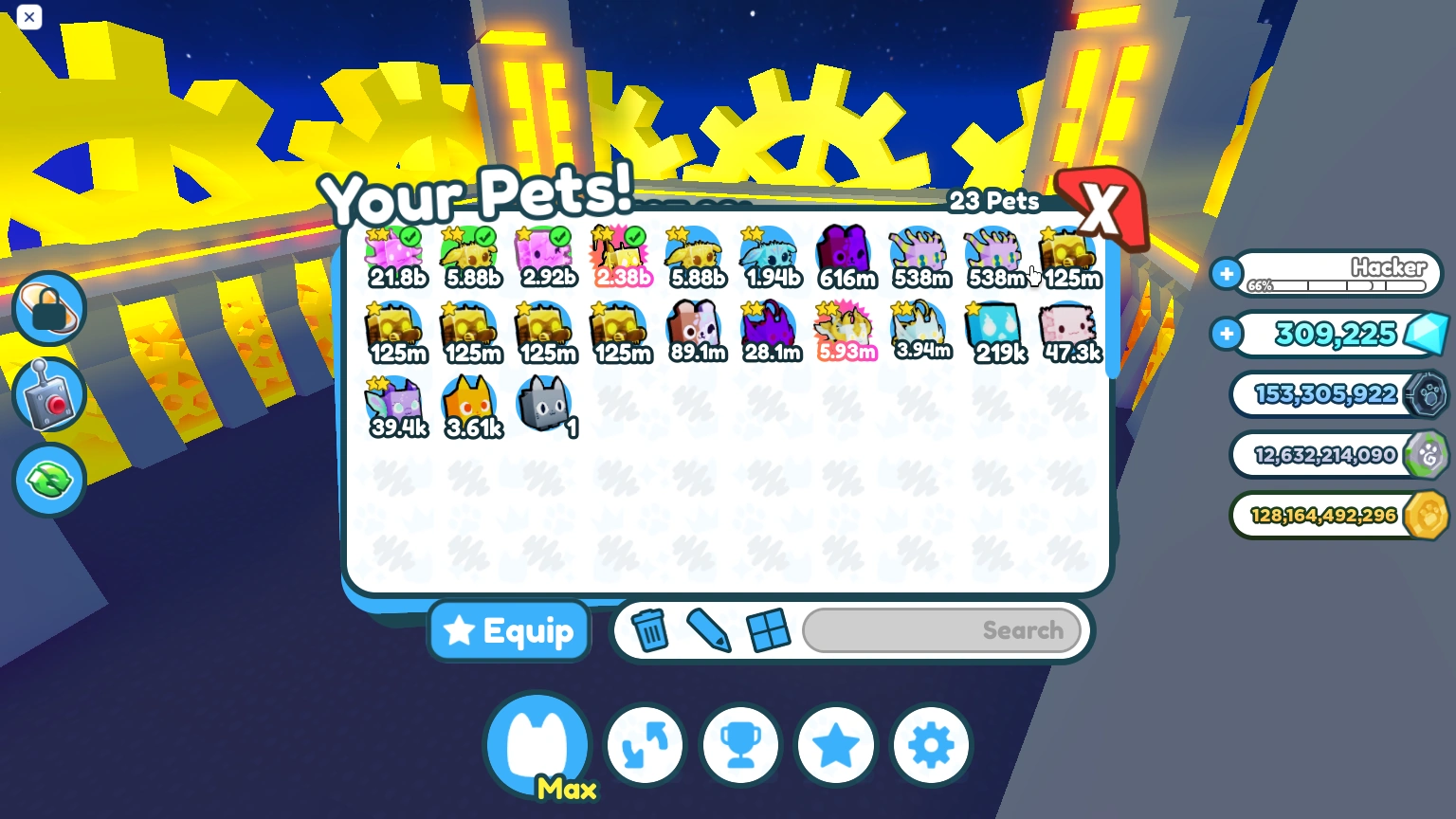The width and height of the screenshot is (1456, 819).
Task: Tap the plus beside Hacker rank
Action: click(x=1226, y=274)
